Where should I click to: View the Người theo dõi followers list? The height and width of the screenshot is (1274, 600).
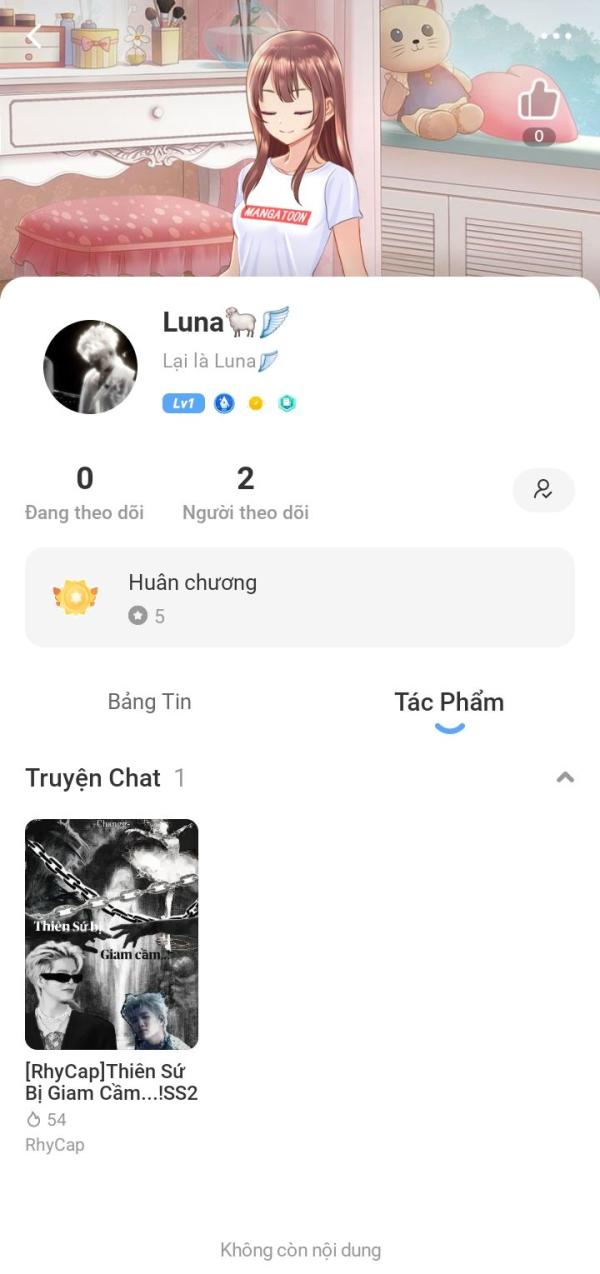coord(245,493)
